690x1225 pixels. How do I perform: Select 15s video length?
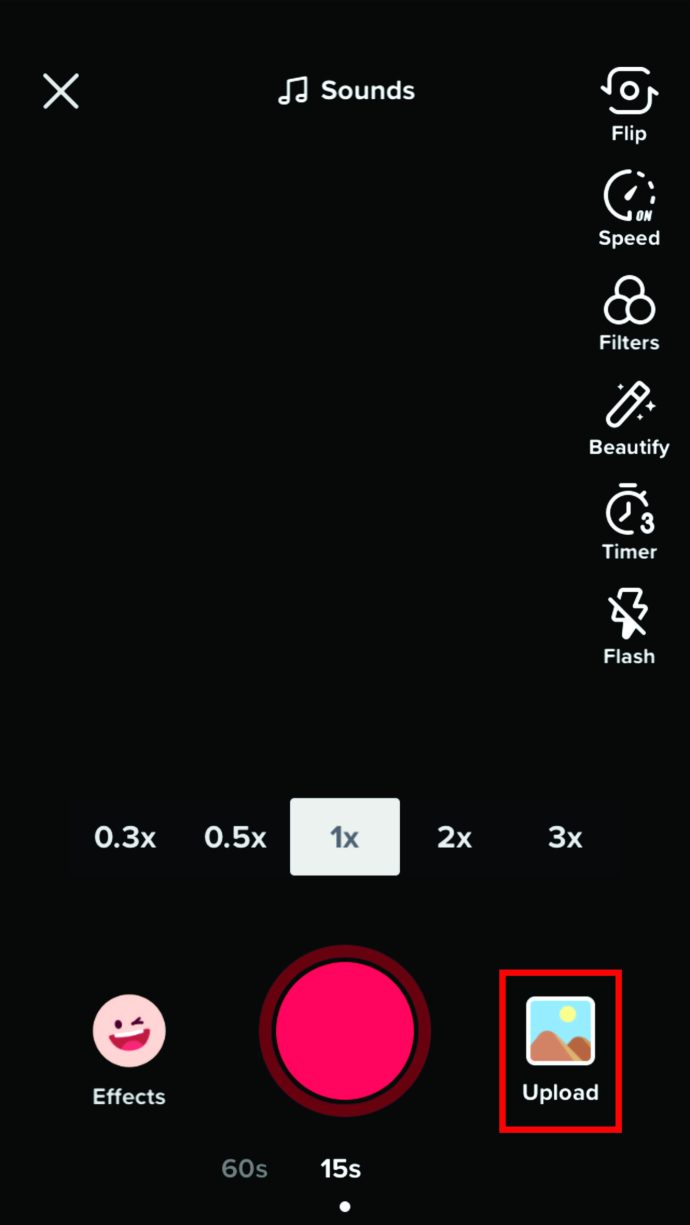pos(340,1168)
